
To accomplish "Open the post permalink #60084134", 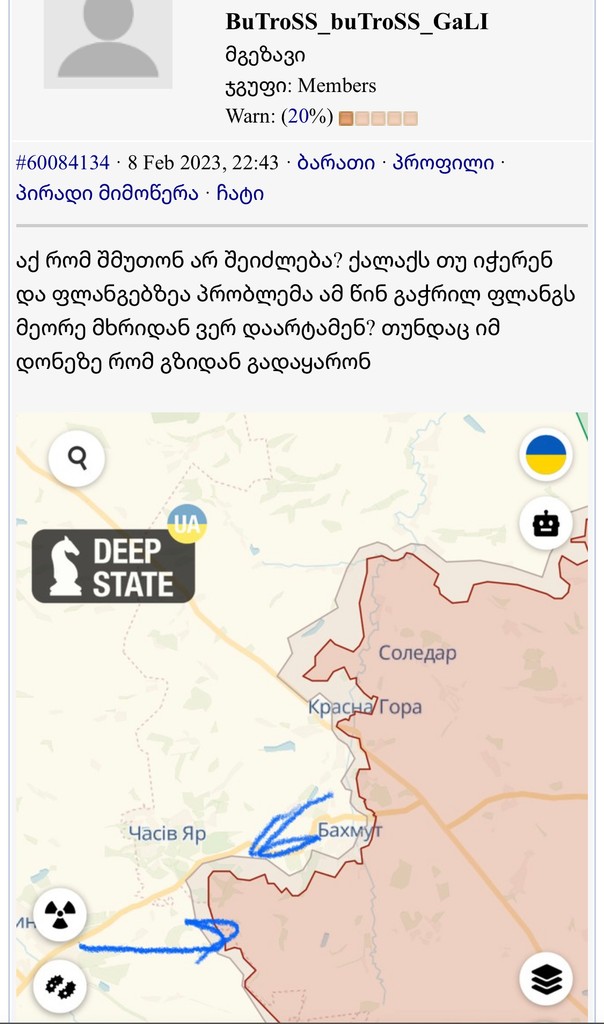I will 62,162.
